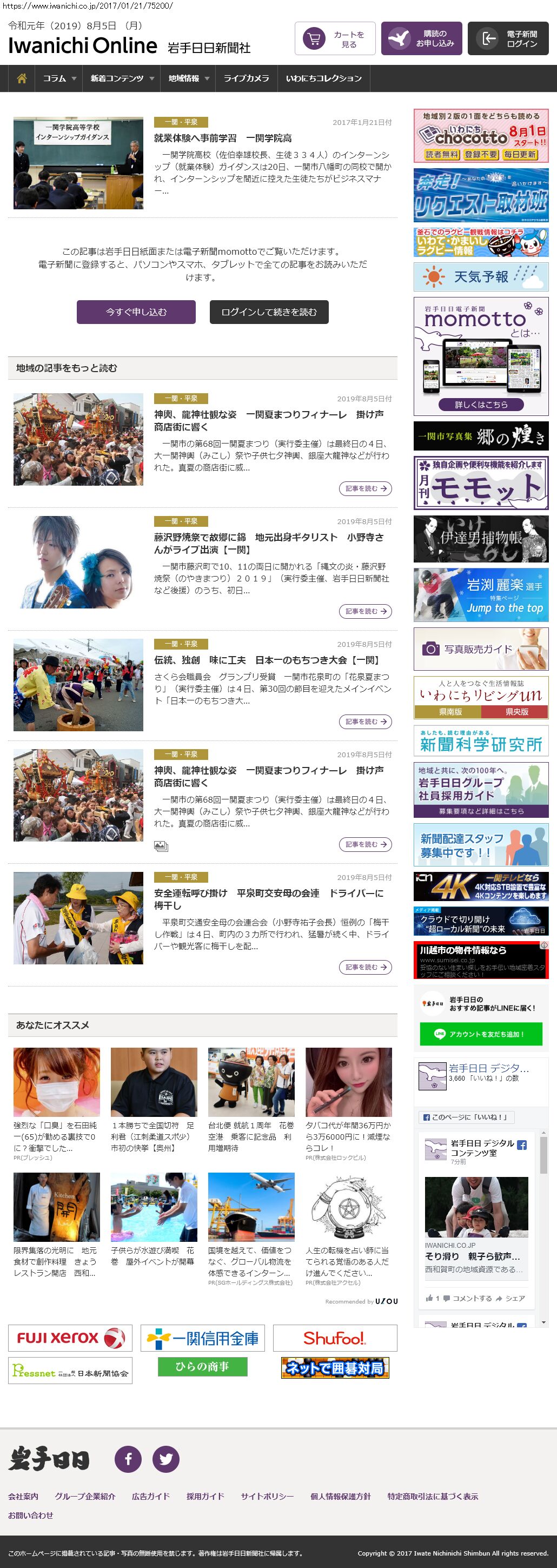Open the Facebook icon in footer
557x1568 pixels.
[x=129, y=1458]
